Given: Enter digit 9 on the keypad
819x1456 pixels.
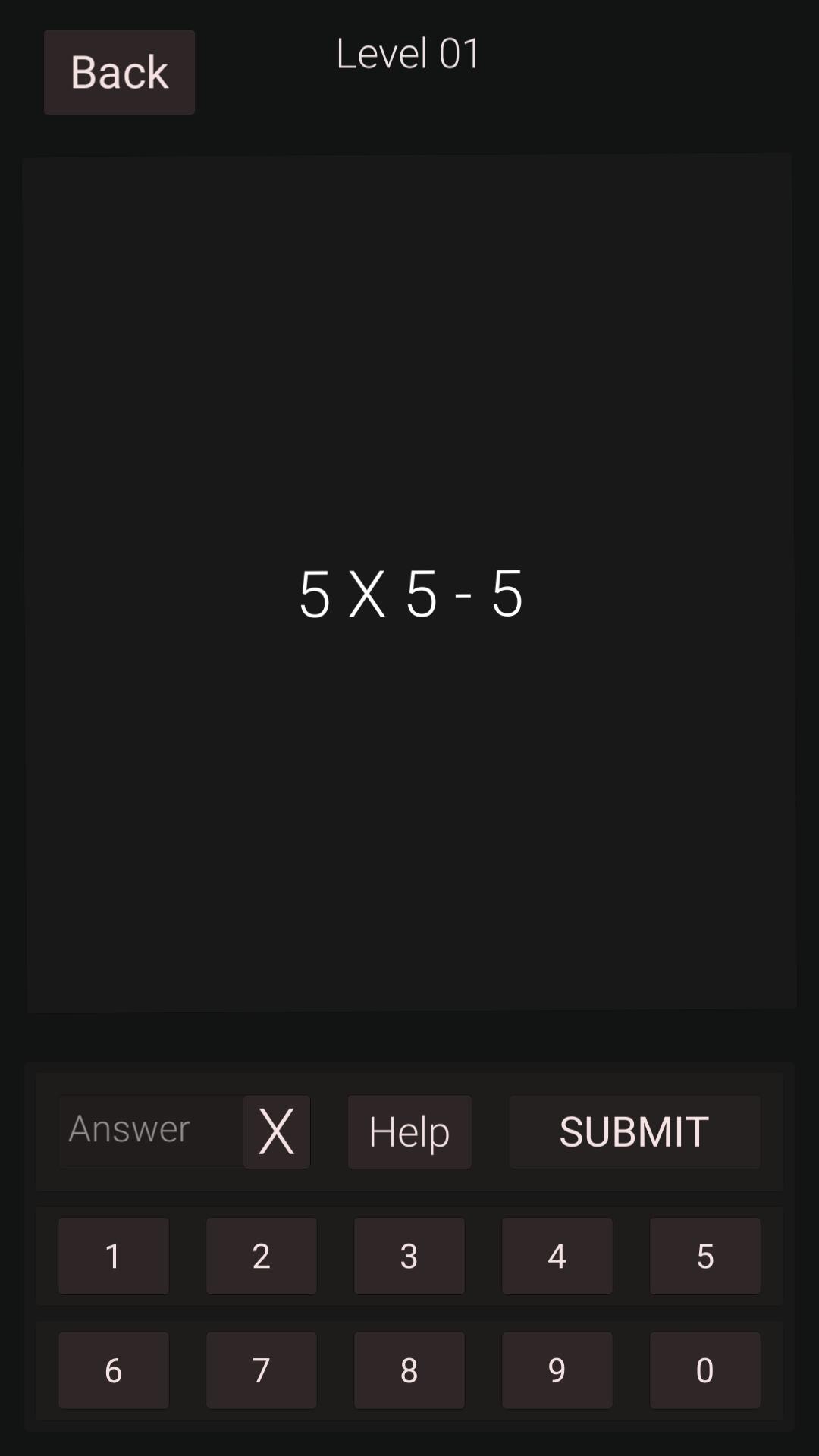Looking at the screenshot, I should pos(557,1370).
